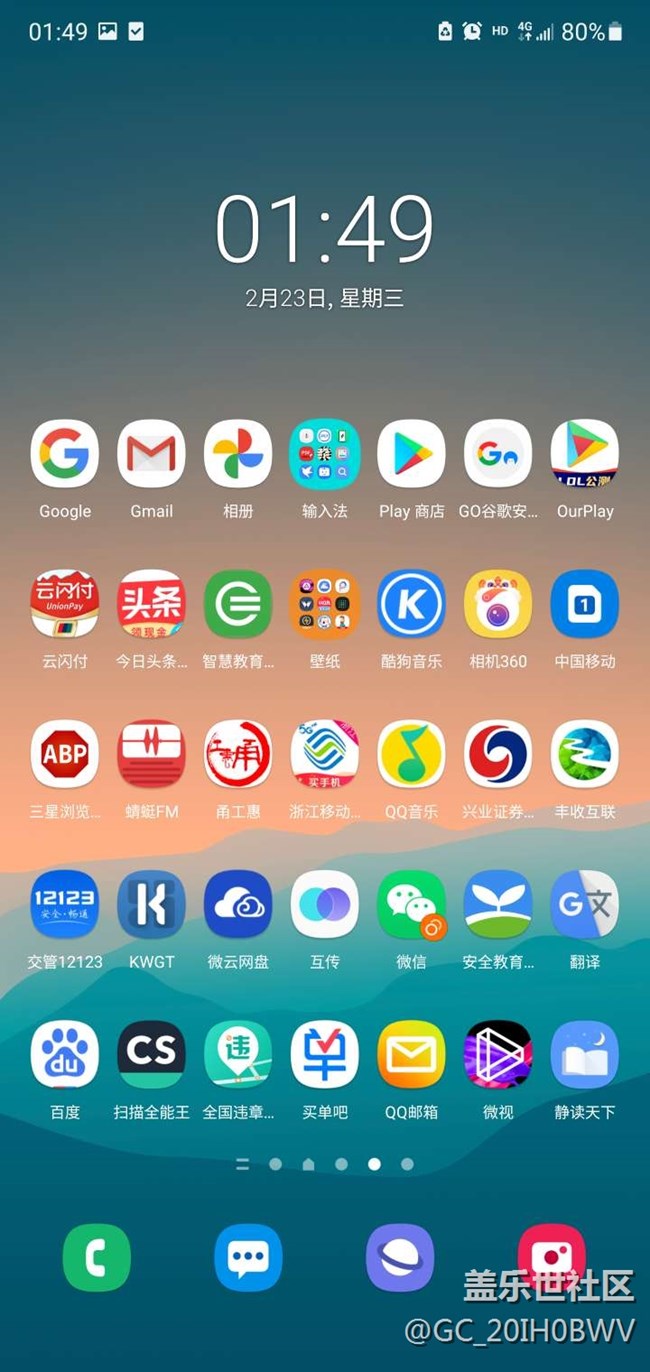The image size is (650, 1372).
Task: Open the Play 商店 app
Action: tap(411, 454)
